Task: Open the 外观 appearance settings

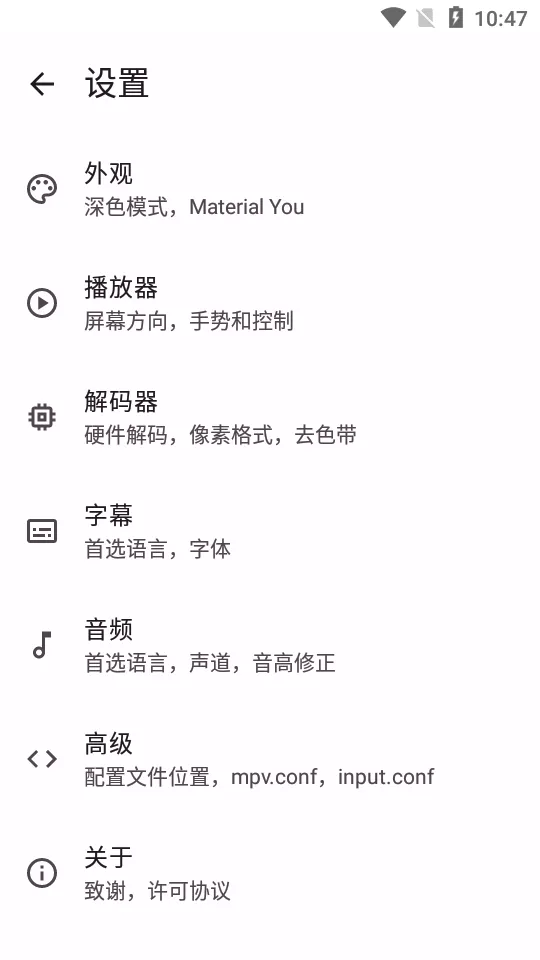Action: (x=270, y=189)
